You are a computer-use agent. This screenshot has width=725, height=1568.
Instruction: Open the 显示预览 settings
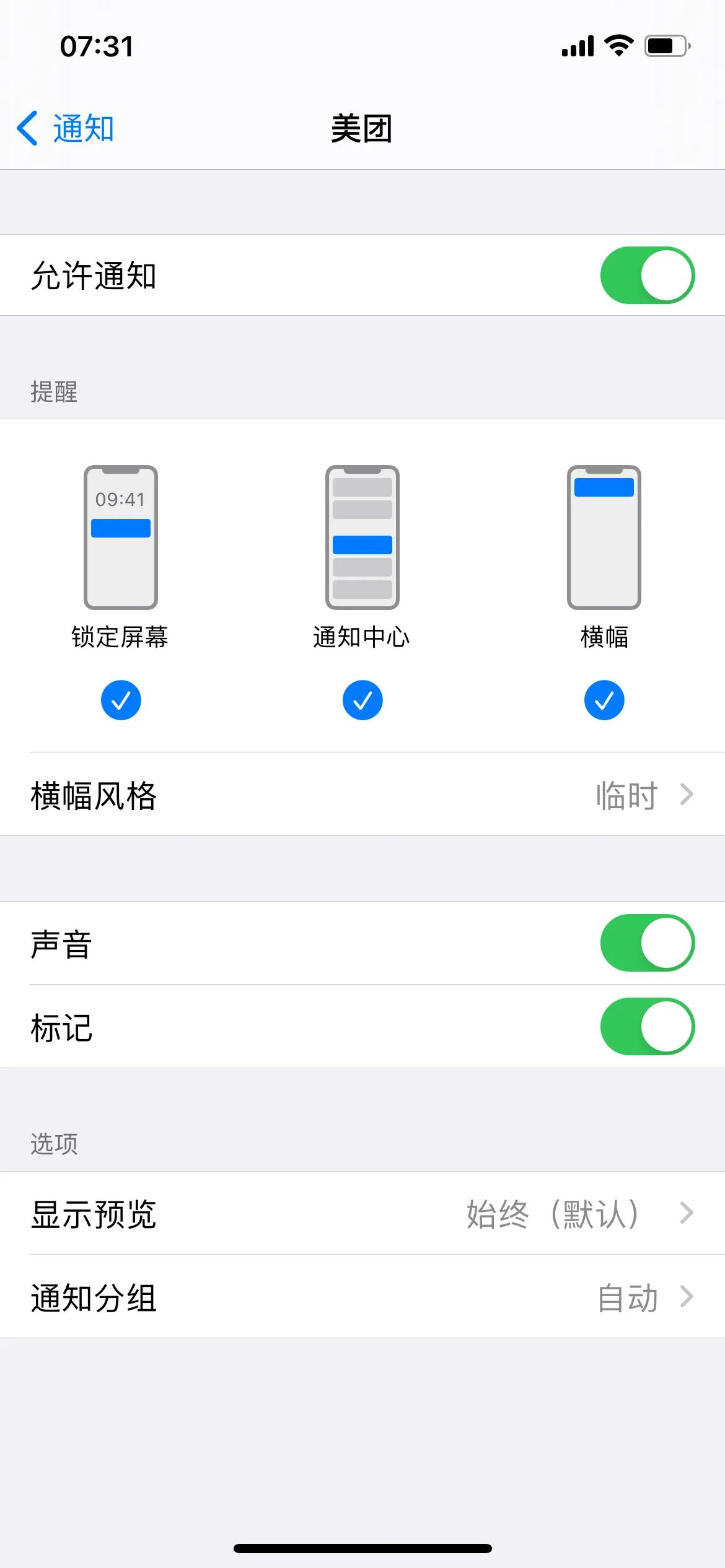(362, 1215)
